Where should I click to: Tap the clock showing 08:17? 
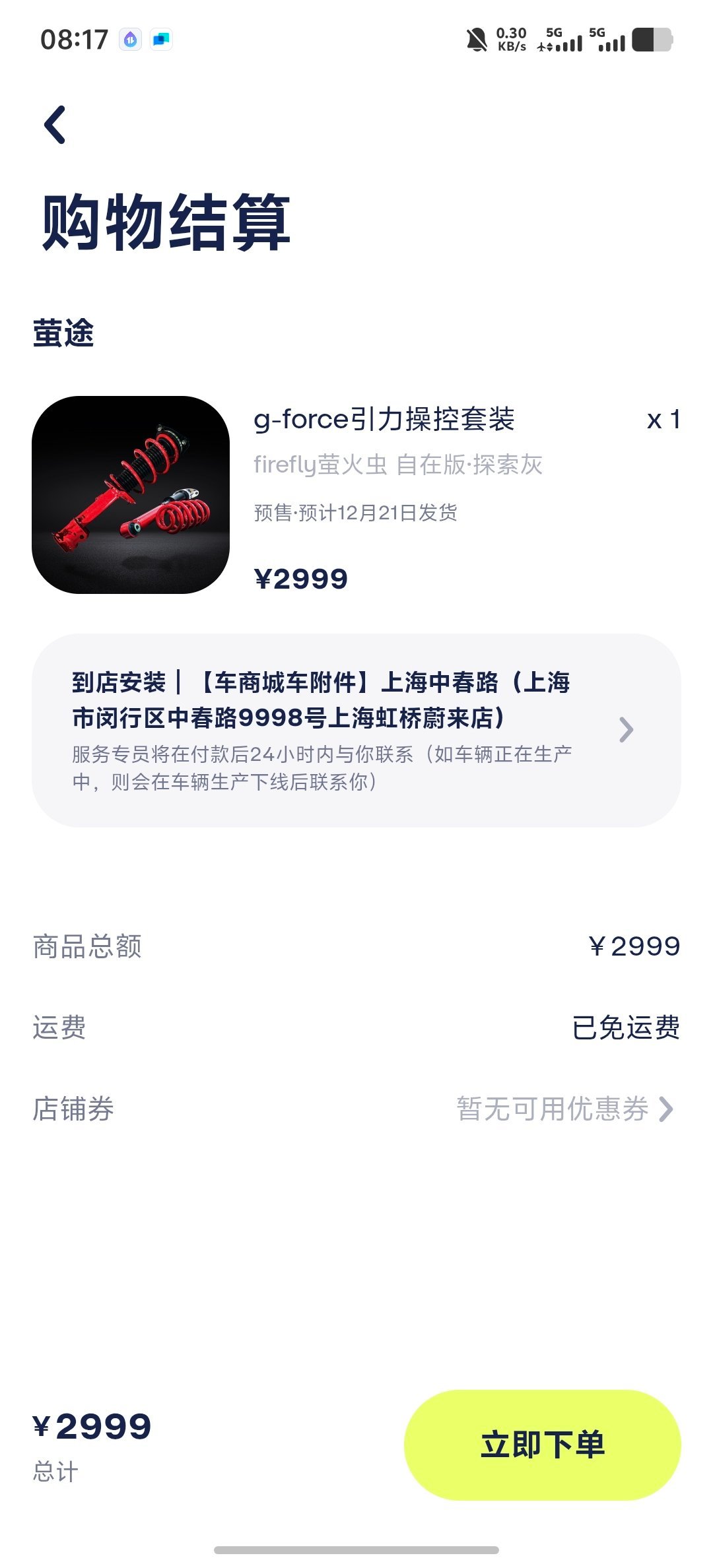tap(75, 40)
